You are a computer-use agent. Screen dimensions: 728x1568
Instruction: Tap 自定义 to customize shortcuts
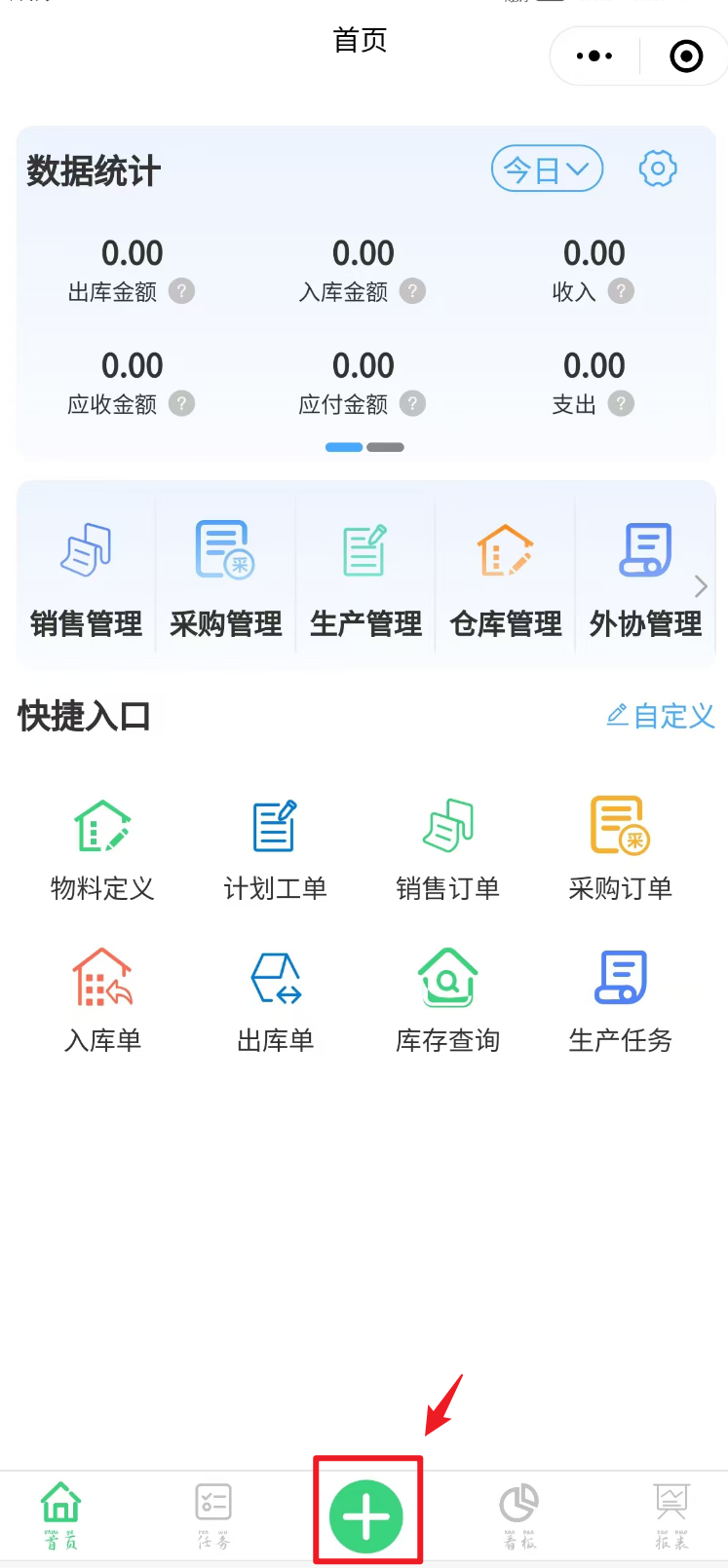[x=661, y=716]
